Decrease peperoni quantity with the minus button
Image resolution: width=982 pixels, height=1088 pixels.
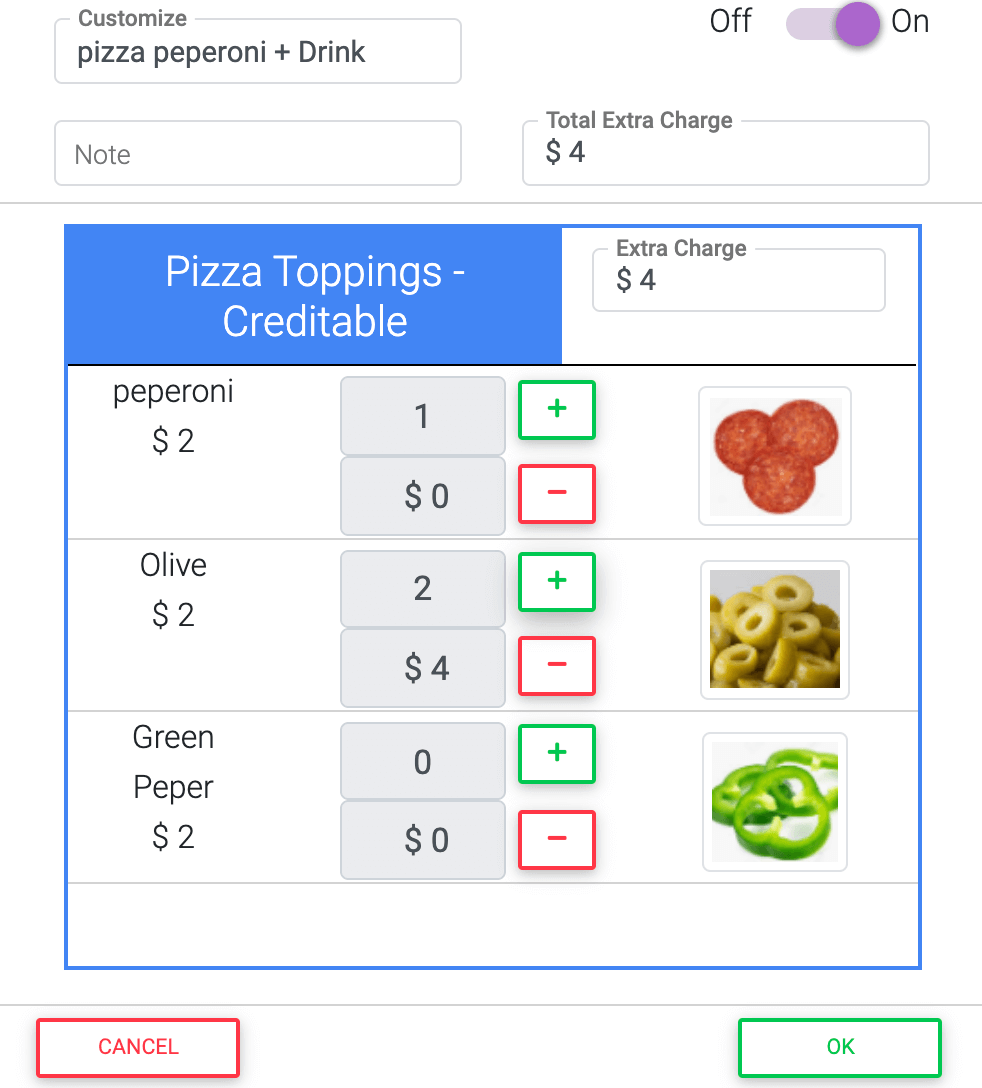point(556,494)
